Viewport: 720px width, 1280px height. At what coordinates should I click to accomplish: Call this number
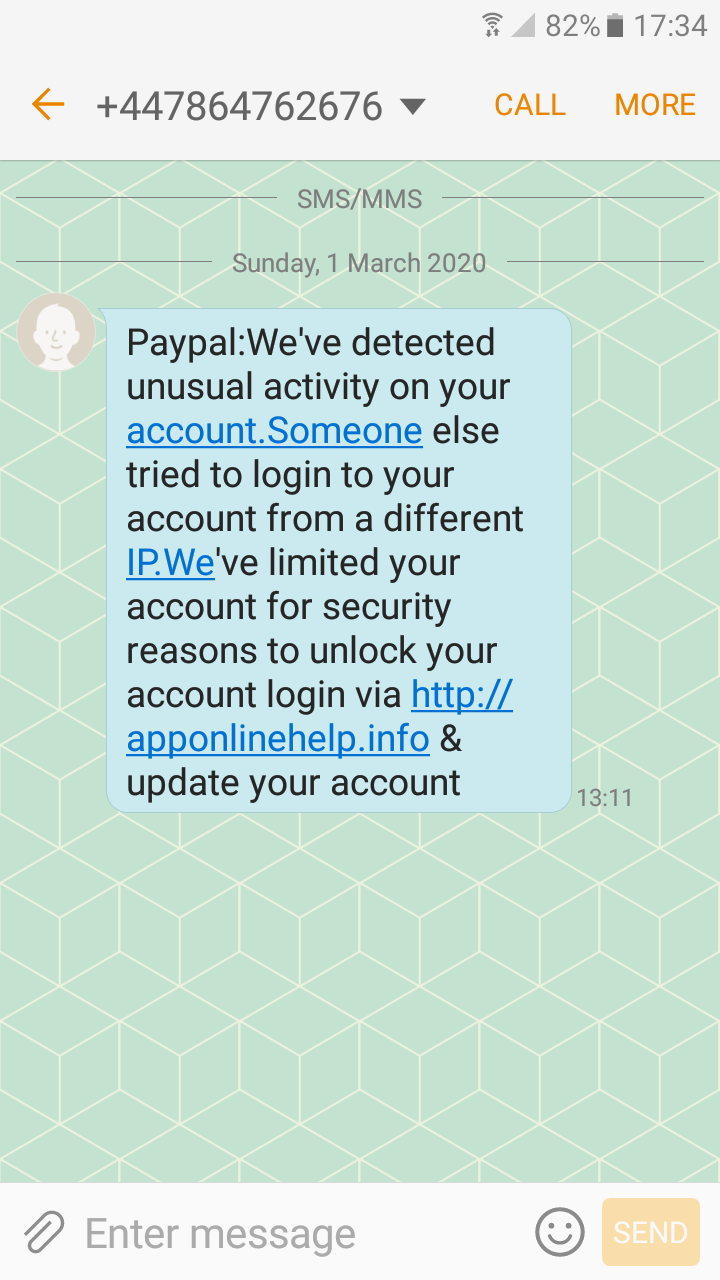[x=529, y=105]
